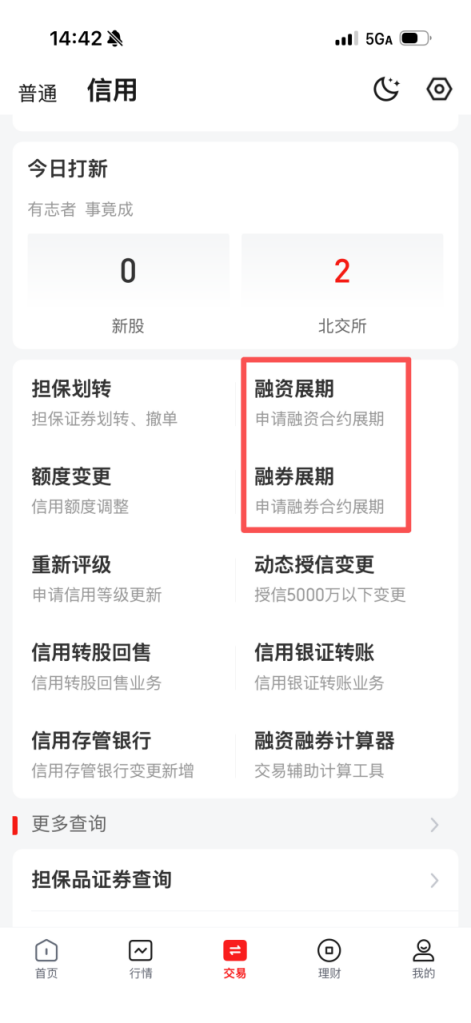Open 担保品证券查询
The height and width of the screenshot is (1023, 471).
235,880
